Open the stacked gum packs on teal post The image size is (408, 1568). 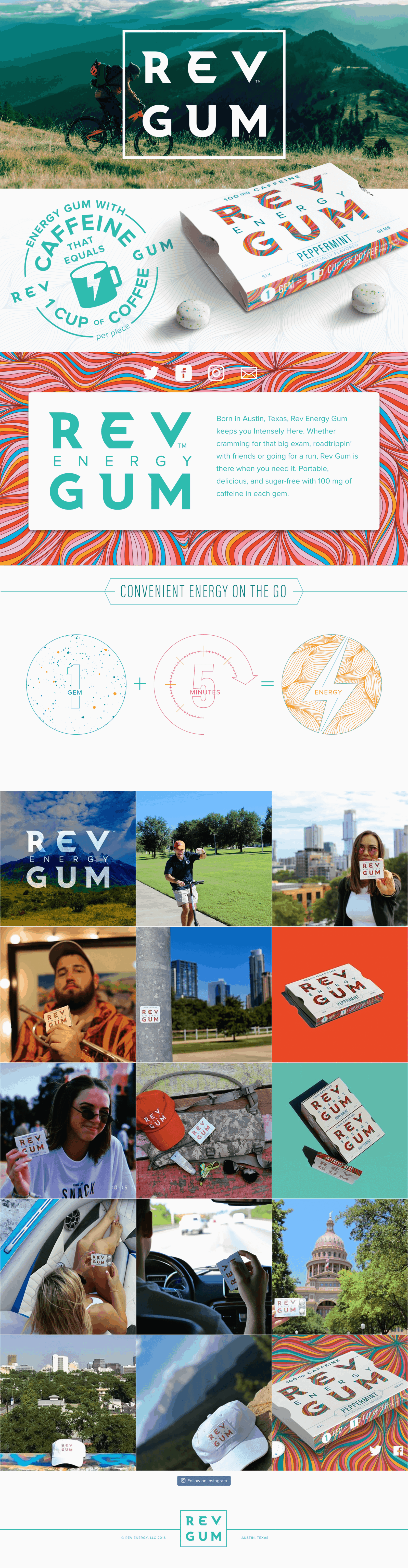pyautogui.click(x=340, y=1131)
